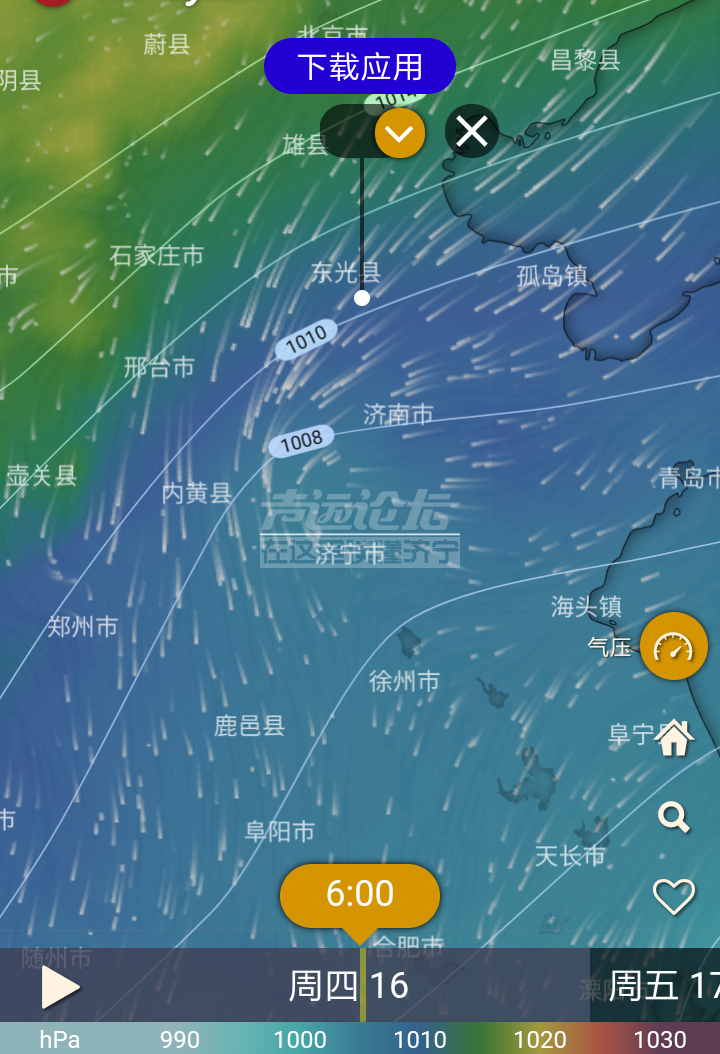Add location to favorites heart
The height and width of the screenshot is (1054, 720).
pos(674,896)
